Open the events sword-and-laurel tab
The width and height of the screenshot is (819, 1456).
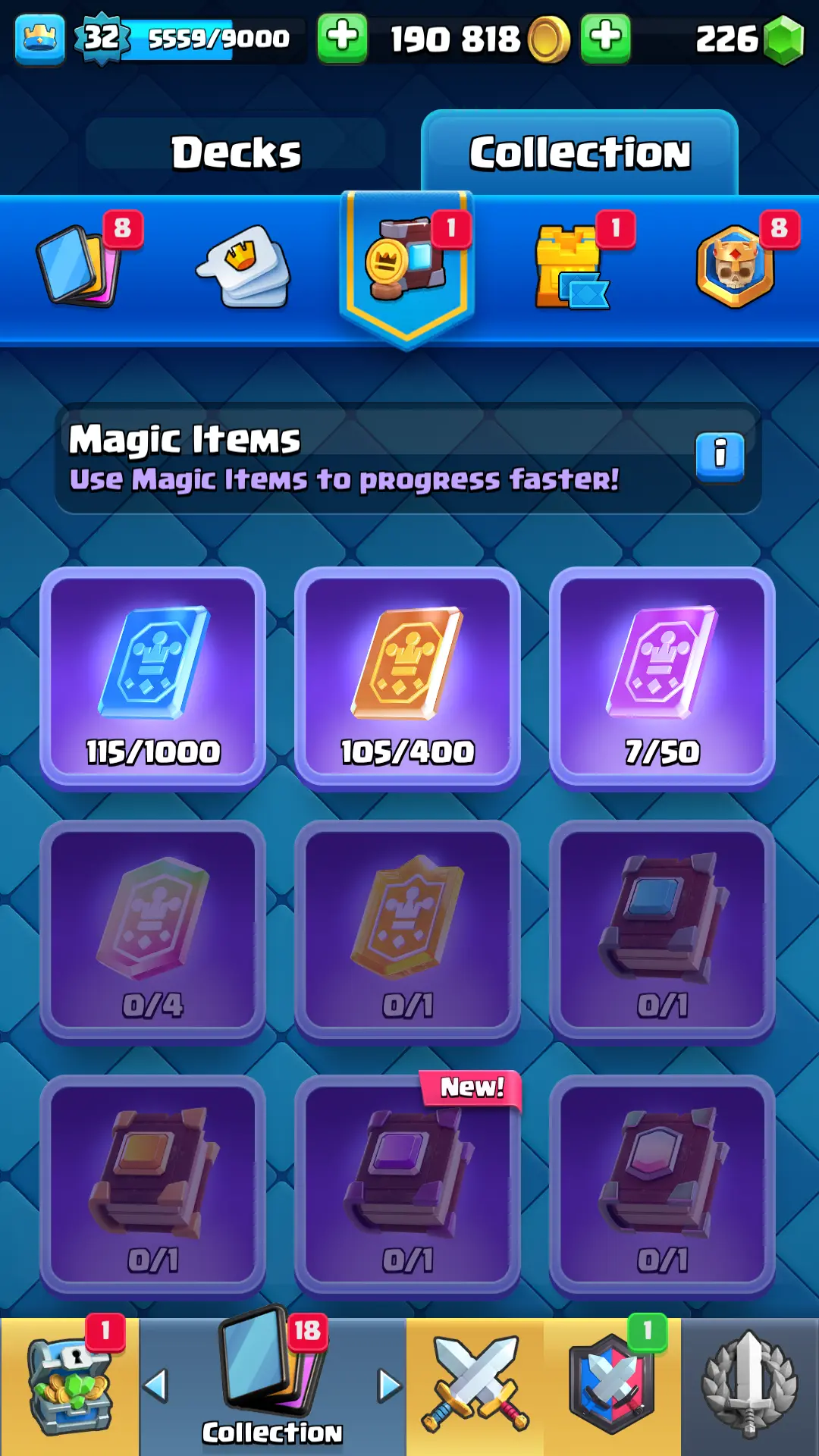click(749, 1386)
